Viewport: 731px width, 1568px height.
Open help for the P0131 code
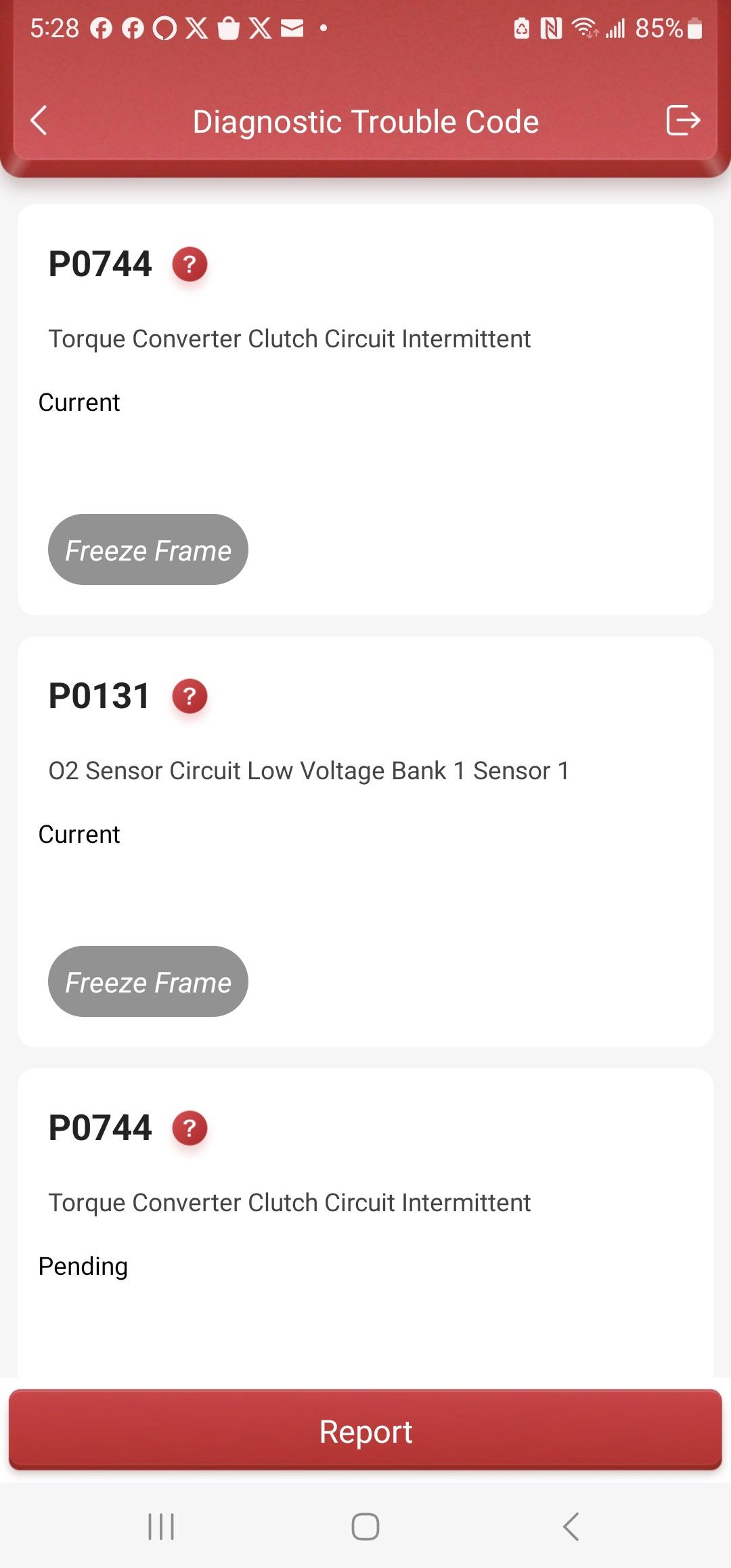coord(190,696)
